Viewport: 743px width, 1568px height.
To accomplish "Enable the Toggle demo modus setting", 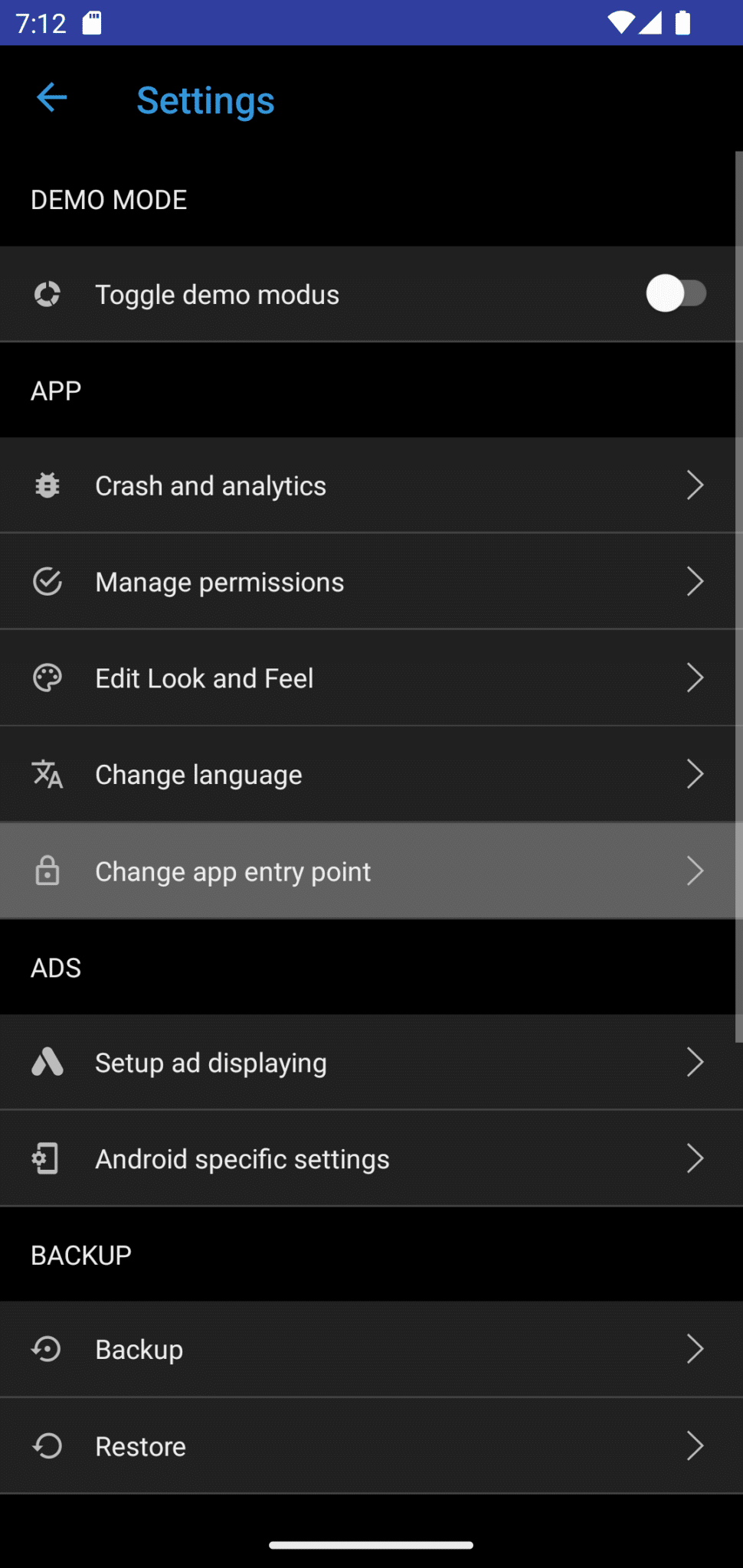I will (678, 294).
